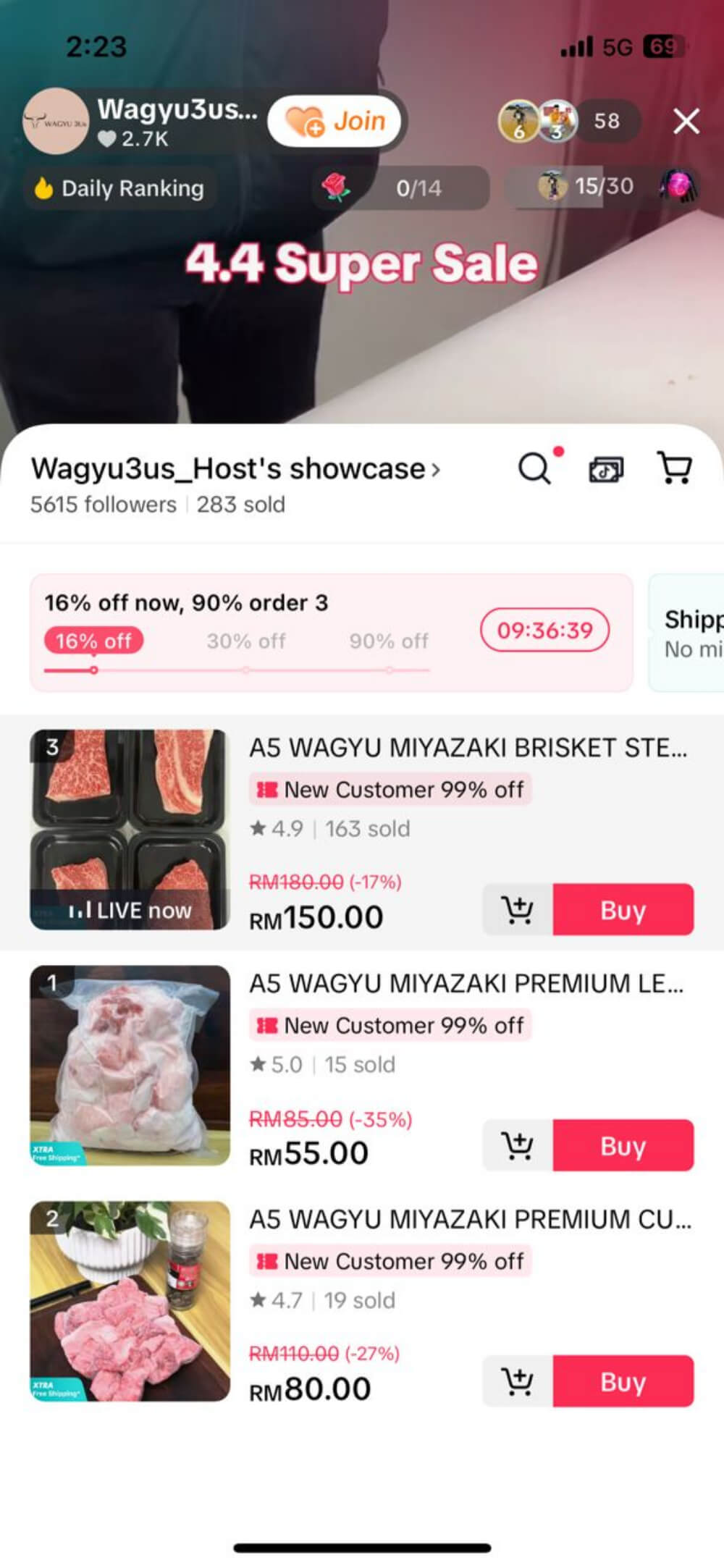View the rose gift goal 0/14
Image resolution: width=724 pixels, height=1568 pixels.
[x=400, y=188]
